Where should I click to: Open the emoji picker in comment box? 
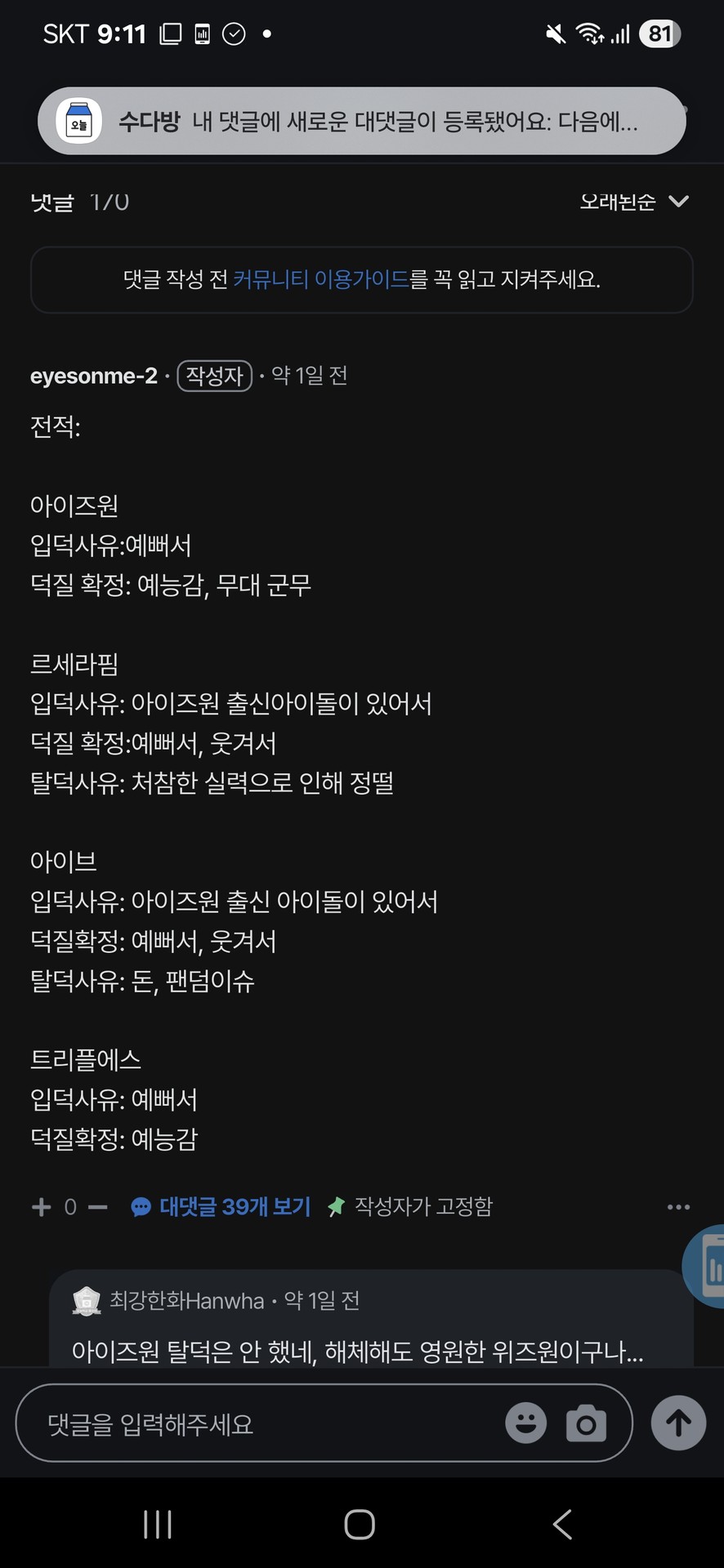[525, 1423]
